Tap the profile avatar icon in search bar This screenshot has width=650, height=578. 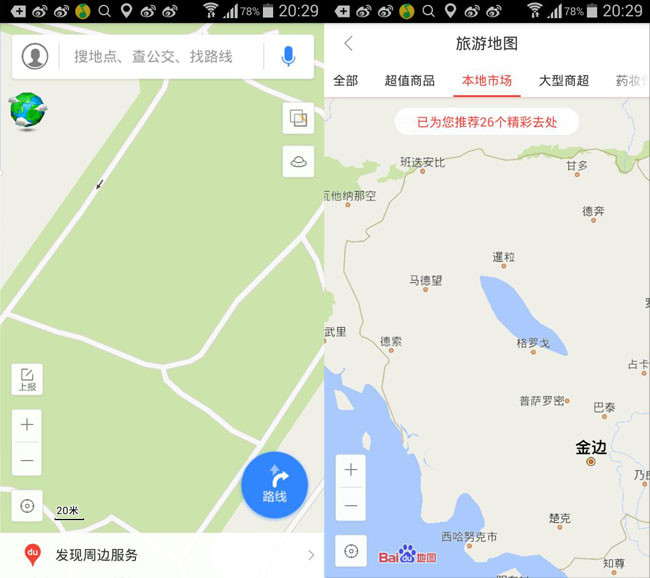coord(36,56)
